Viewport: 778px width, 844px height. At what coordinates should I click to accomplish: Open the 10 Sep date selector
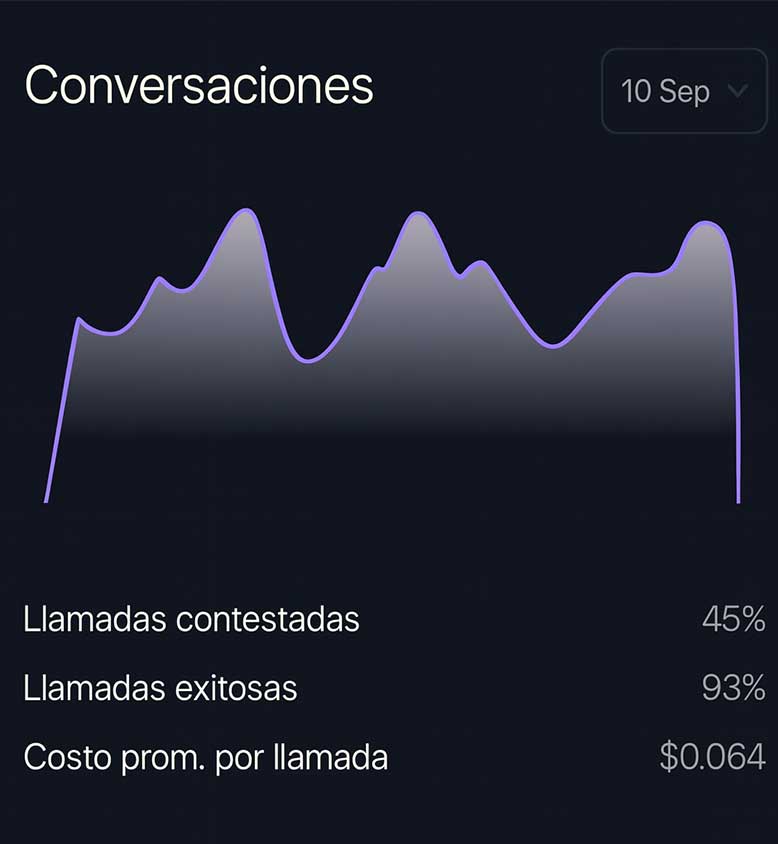pyautogui.click(x=683, y=93)
